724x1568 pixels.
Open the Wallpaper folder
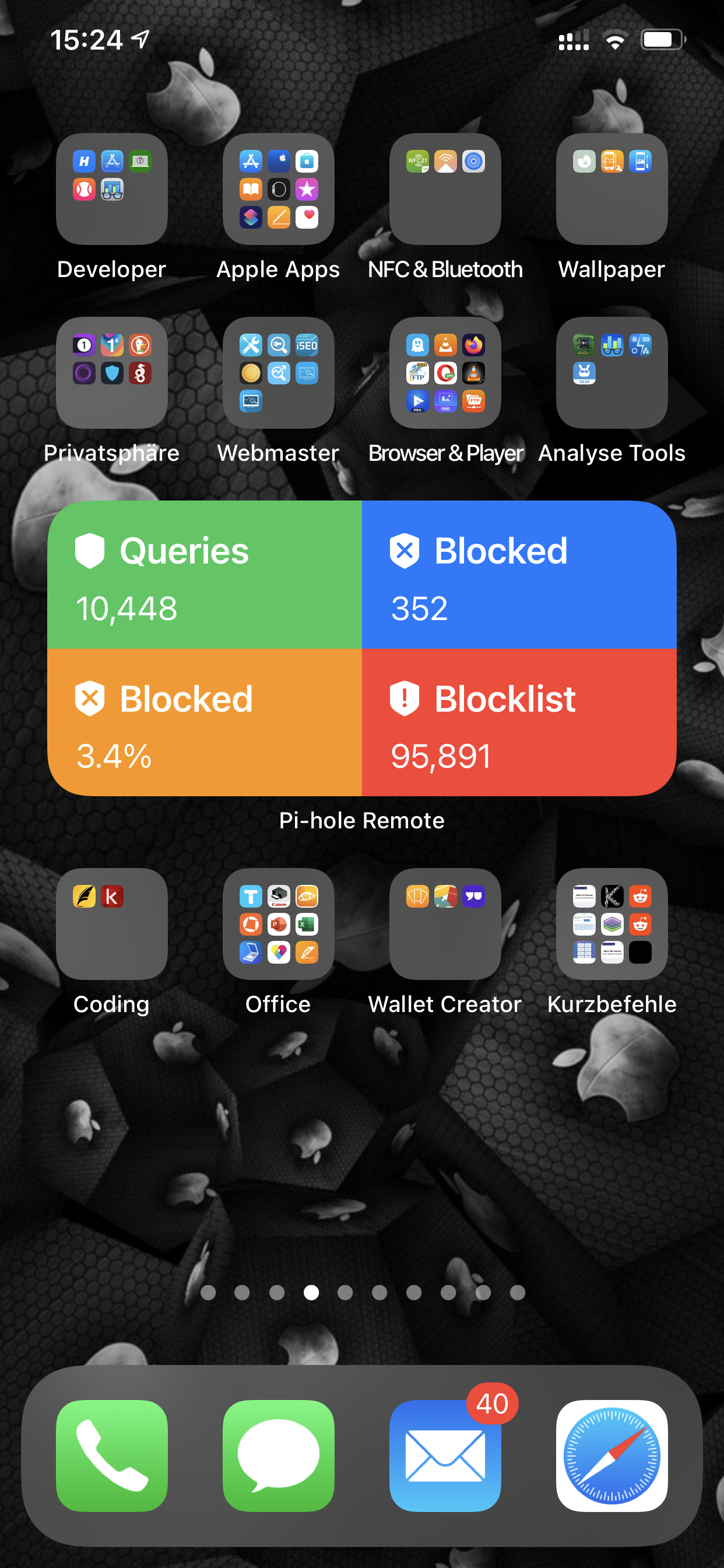(611, 190)
